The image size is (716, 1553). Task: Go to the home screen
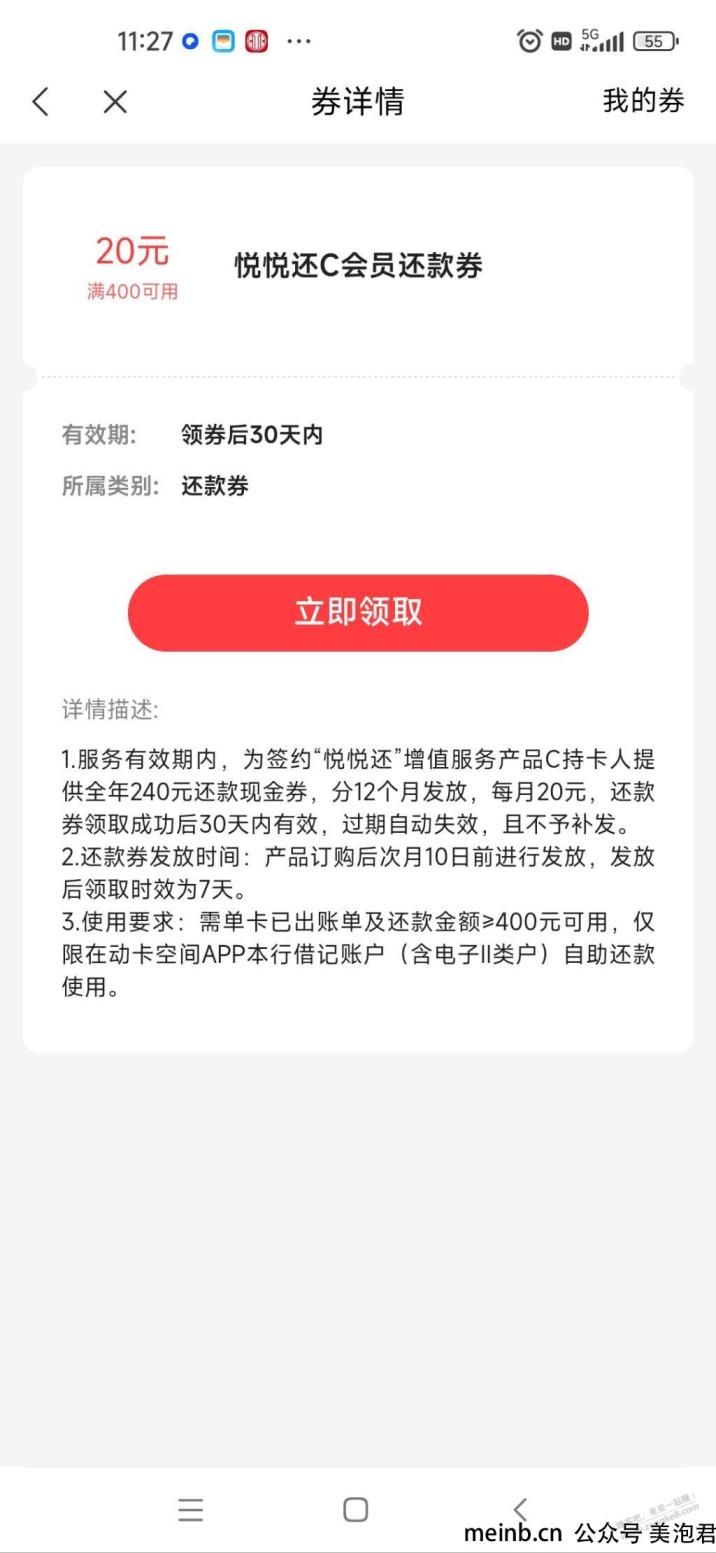tap(355, 1509)
